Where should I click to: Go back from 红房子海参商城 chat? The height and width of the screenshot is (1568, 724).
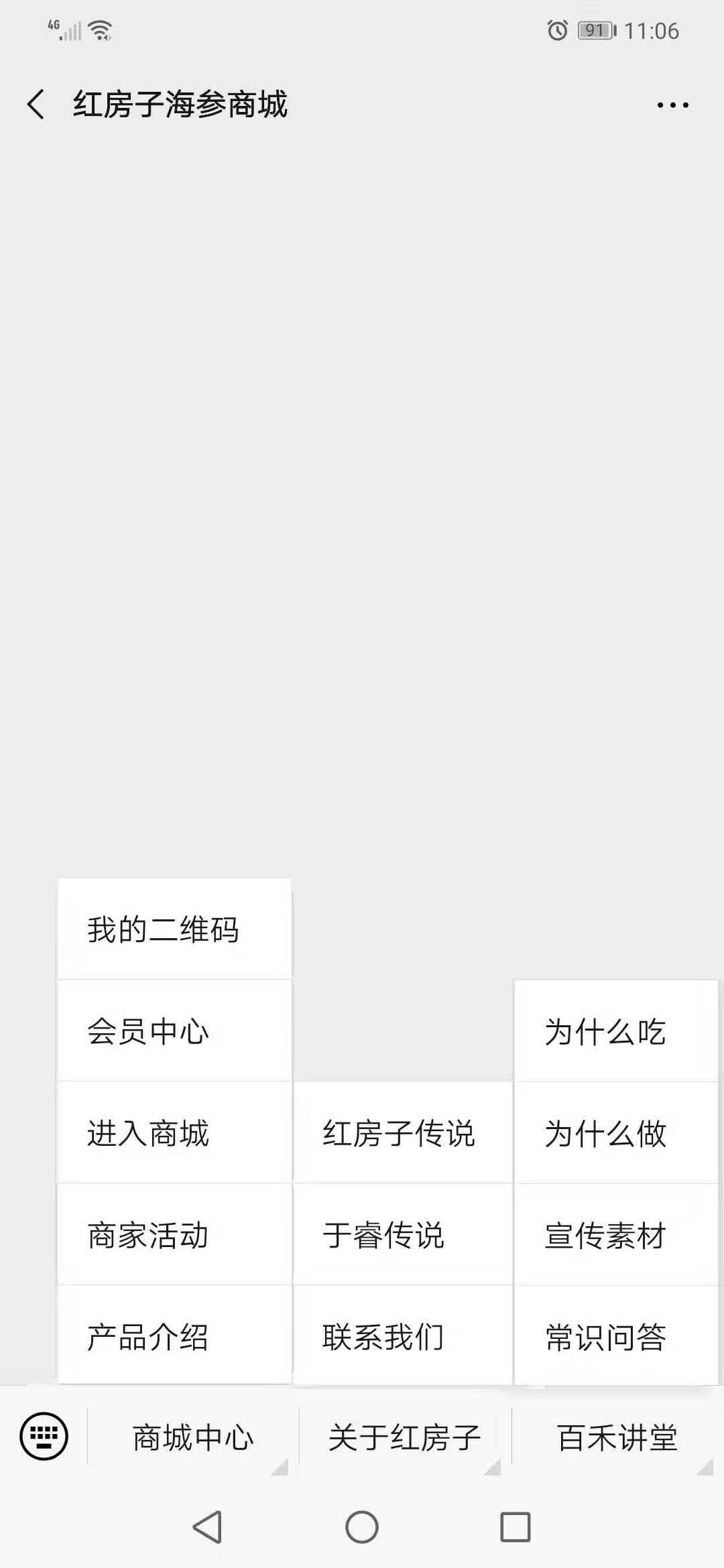coord(36,105)
